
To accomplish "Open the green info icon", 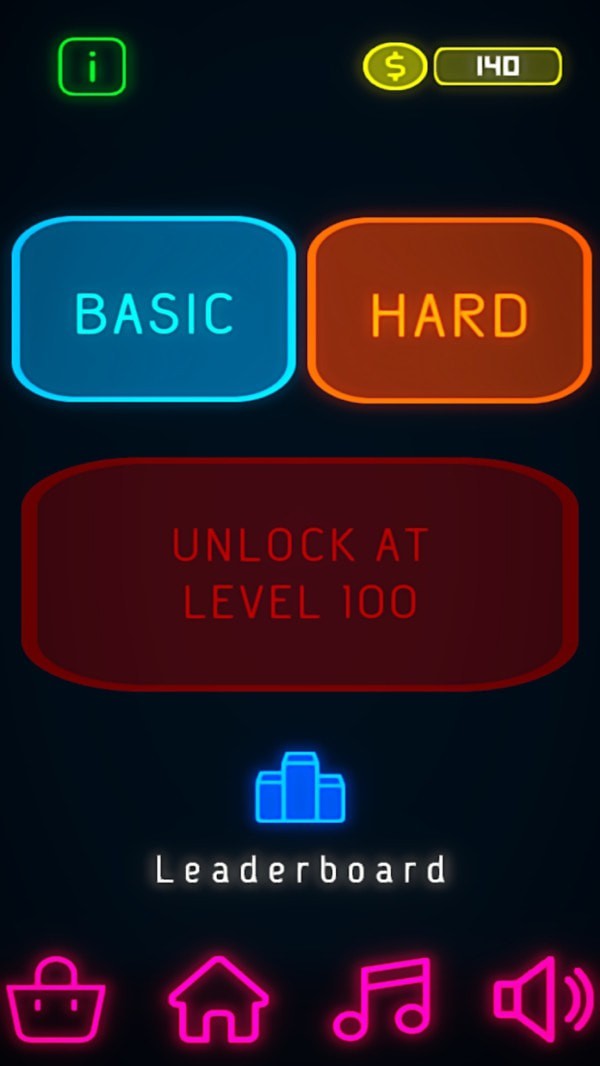I will [x=92, y=67].
